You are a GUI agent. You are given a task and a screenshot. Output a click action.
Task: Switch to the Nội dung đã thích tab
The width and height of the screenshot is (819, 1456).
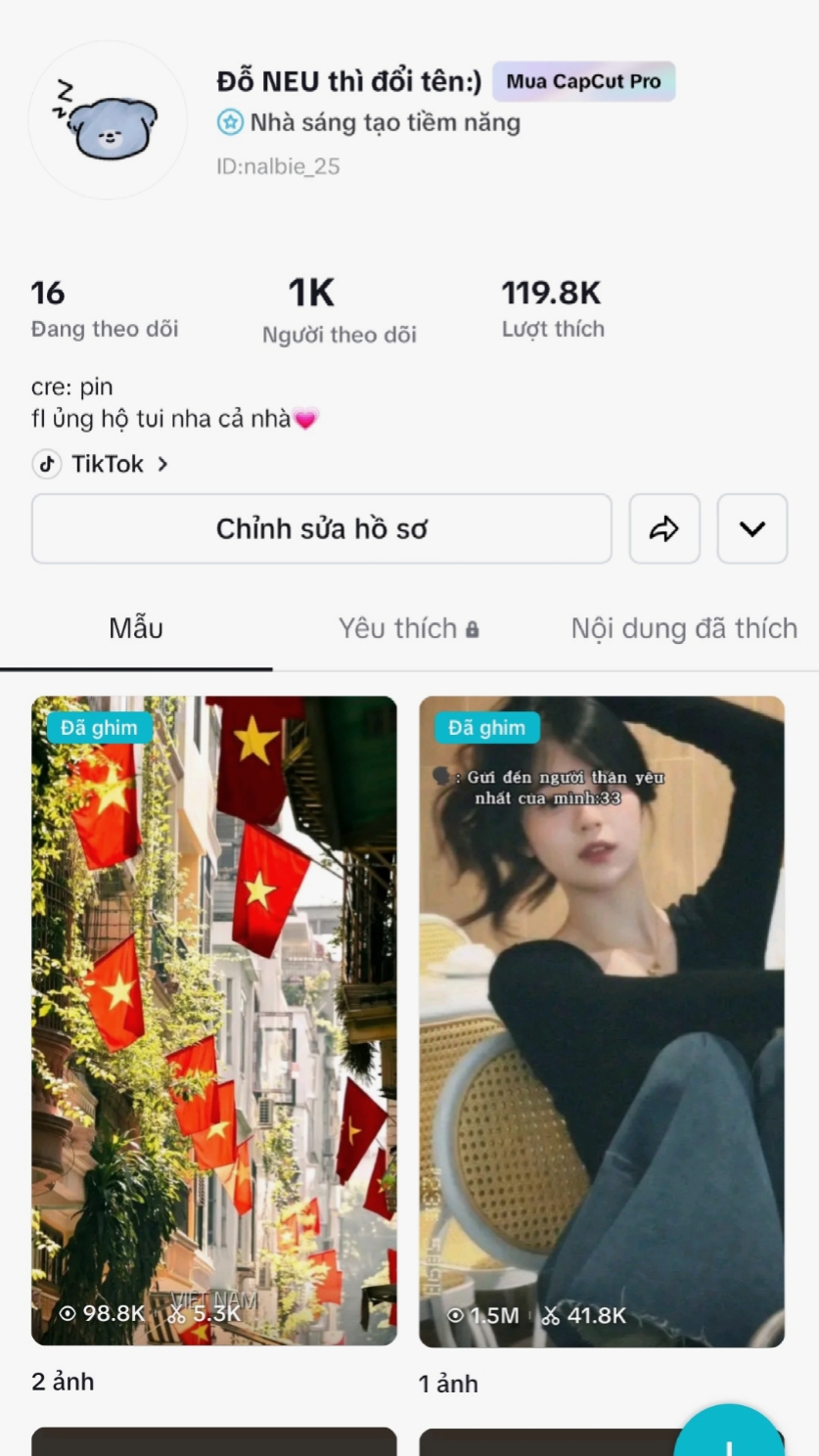tap(684, 628)
